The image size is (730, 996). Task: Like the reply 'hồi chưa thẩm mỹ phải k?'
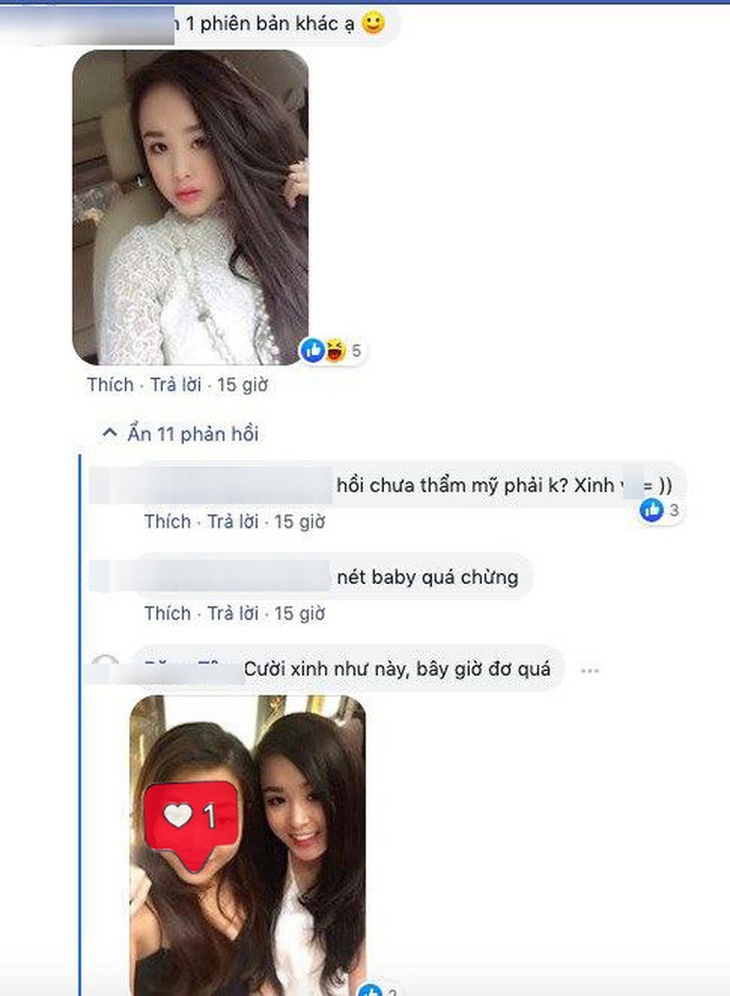pyautogui.click(x=167, y=522)
